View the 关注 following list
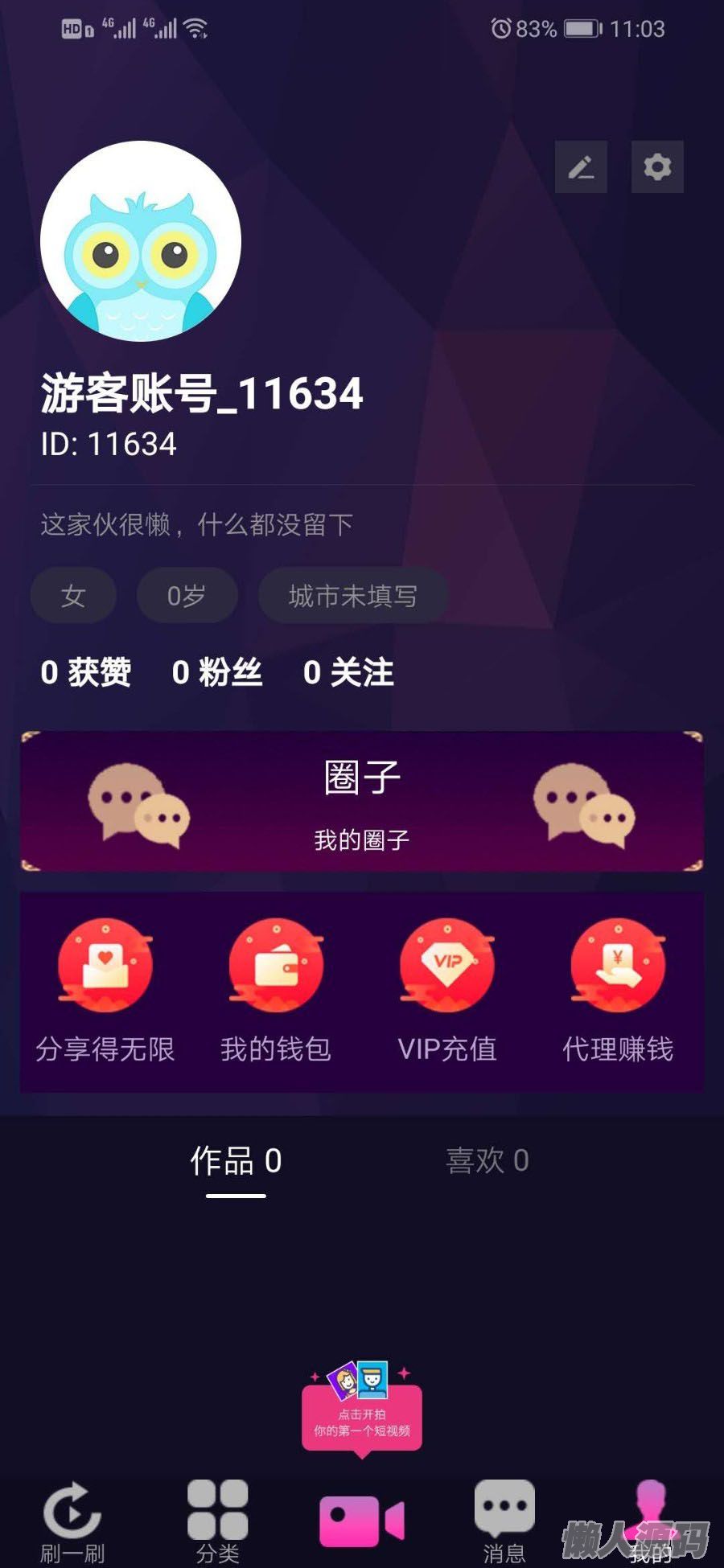This screenshot has height=1568, width=724. coord(348,672)
